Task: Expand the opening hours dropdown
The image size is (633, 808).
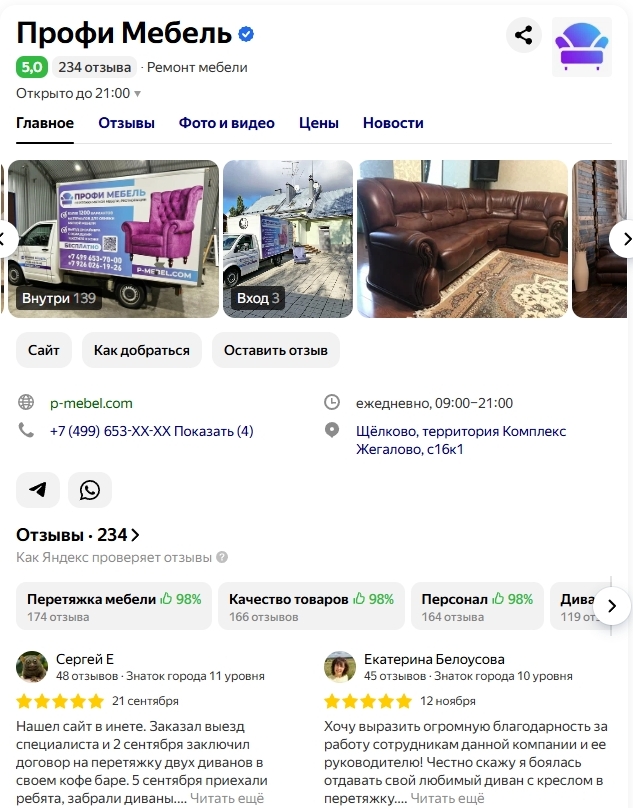Action: click(137, 94)
